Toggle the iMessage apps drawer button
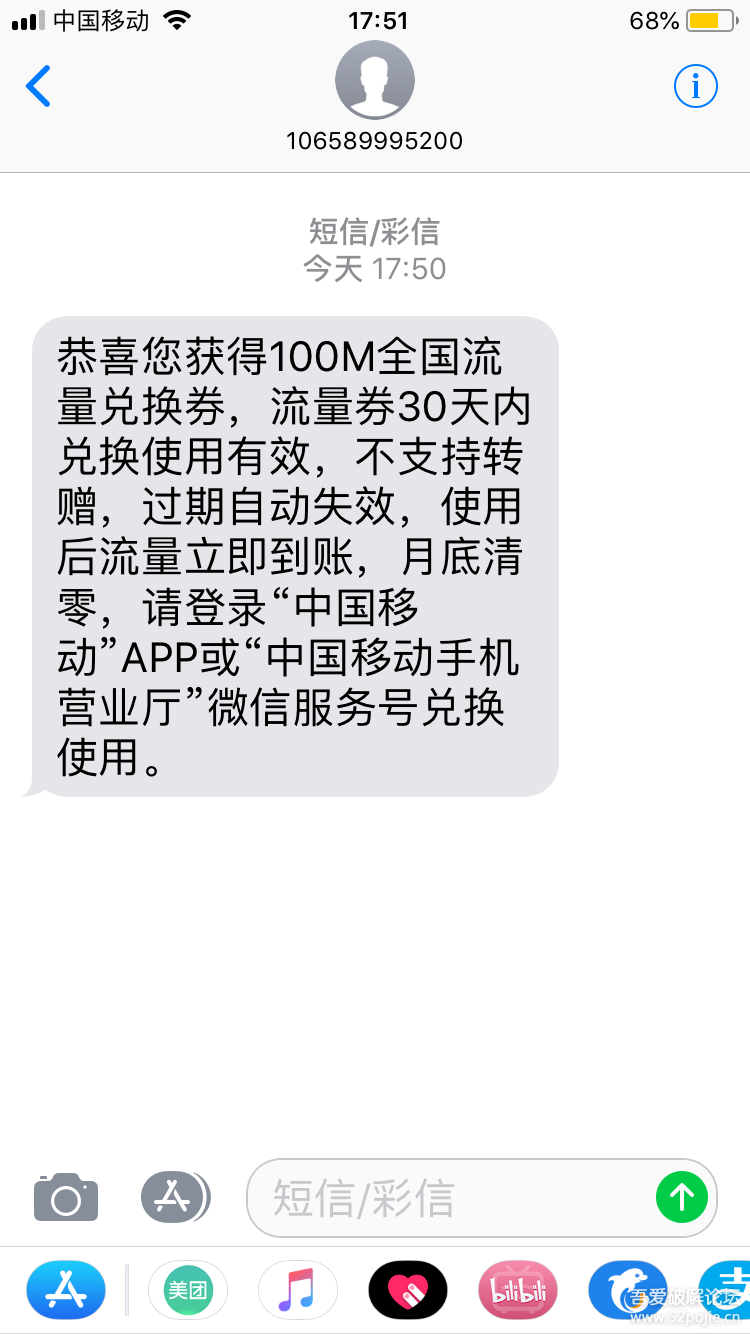The width and height of the screenshot is (750, 1334). point(175,1196)
